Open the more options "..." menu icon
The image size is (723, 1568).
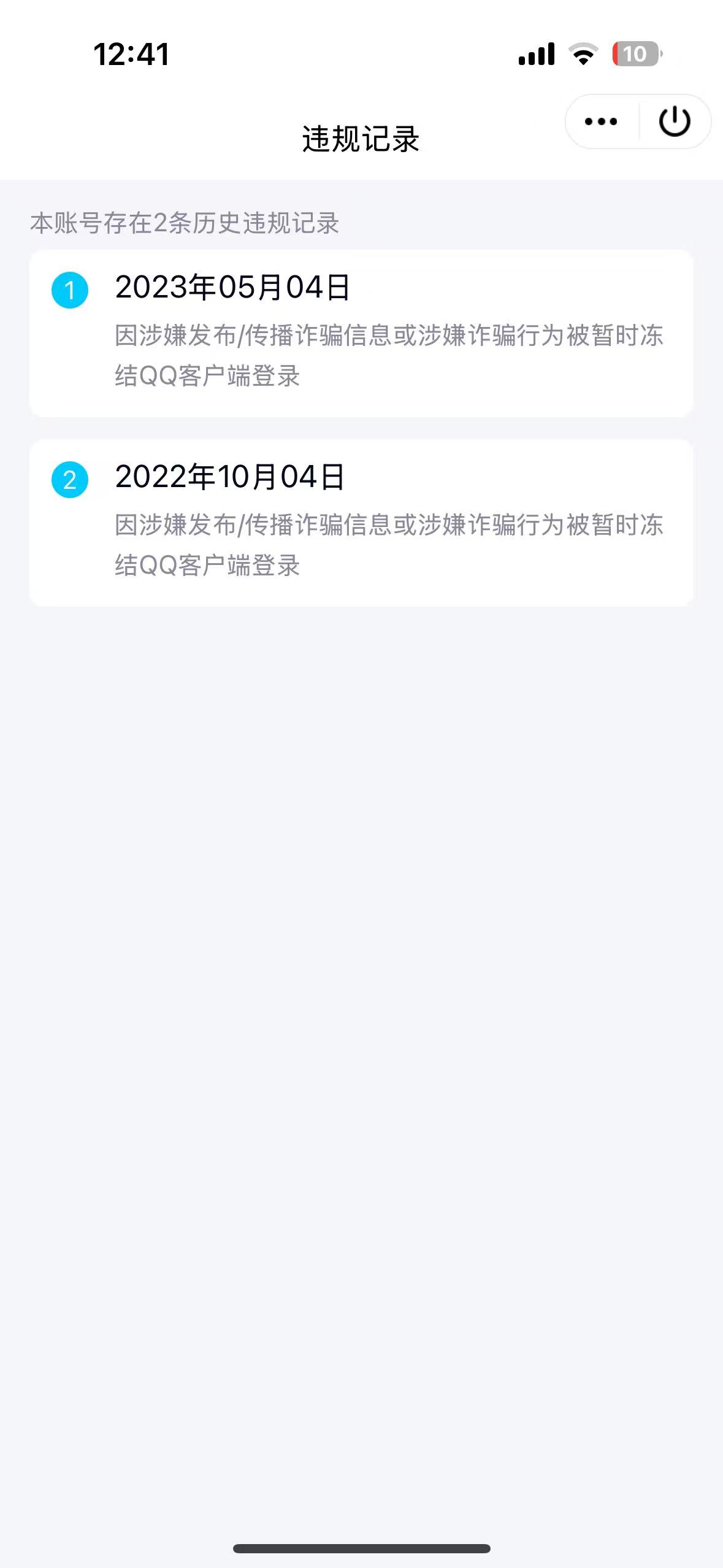point(600,121)
